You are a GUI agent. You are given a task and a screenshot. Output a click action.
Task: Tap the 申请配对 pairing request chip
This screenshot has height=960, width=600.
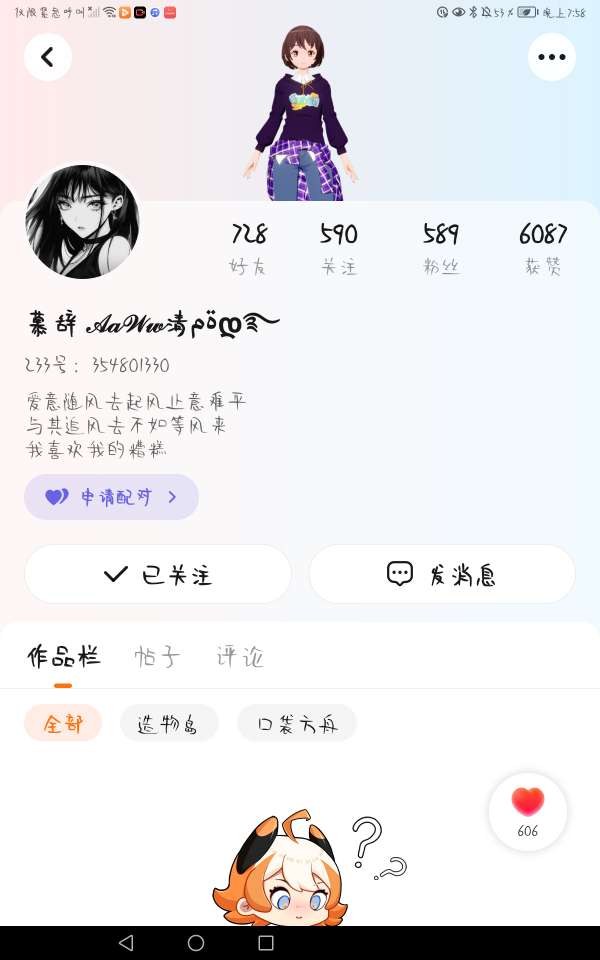pyautogui.click(x=111, y=497)
